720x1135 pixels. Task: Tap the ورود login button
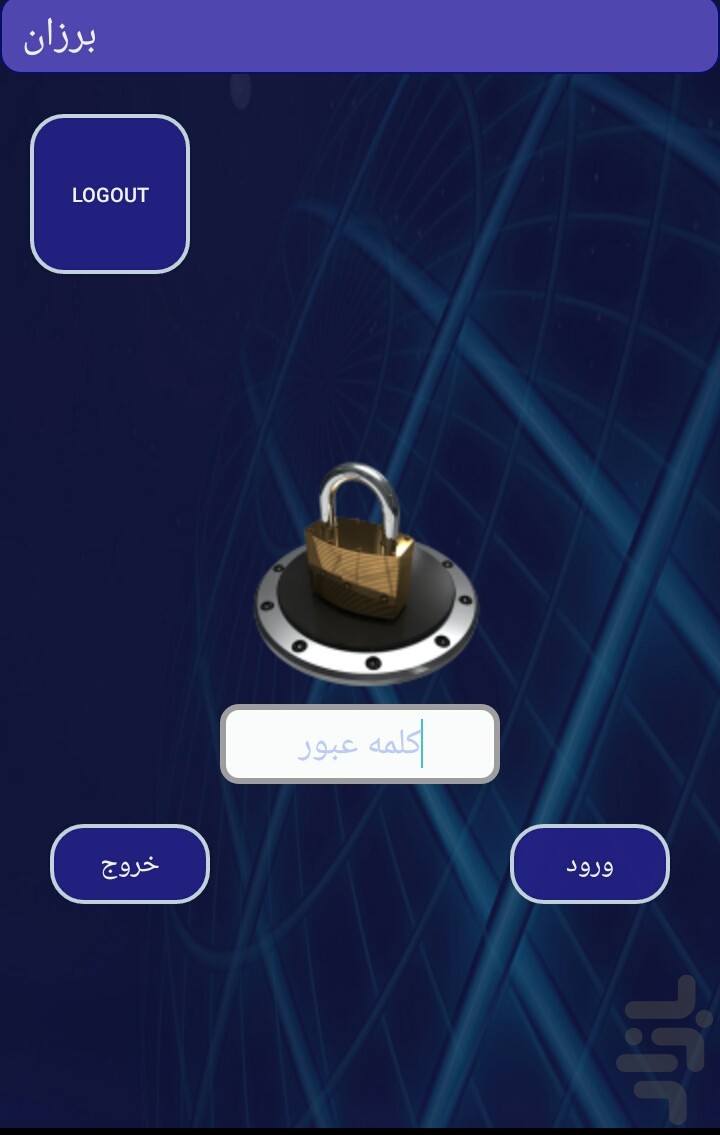[x=589, y=864]
